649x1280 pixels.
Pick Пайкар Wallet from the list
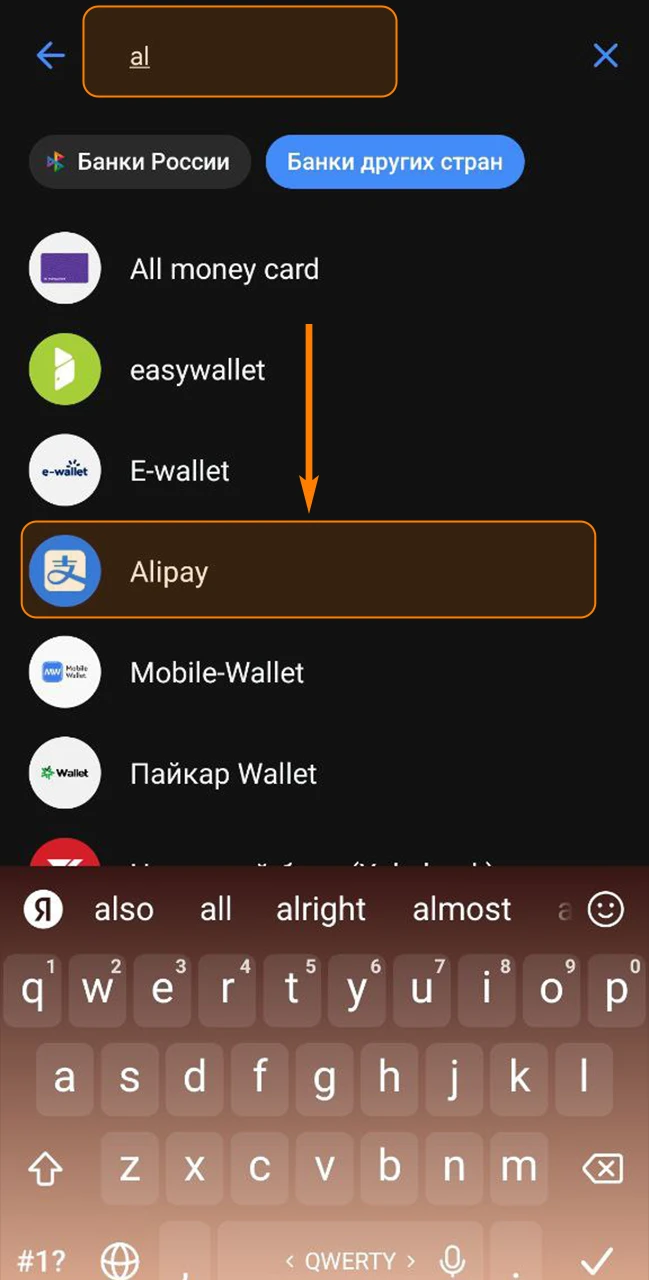tap(223, 773)
